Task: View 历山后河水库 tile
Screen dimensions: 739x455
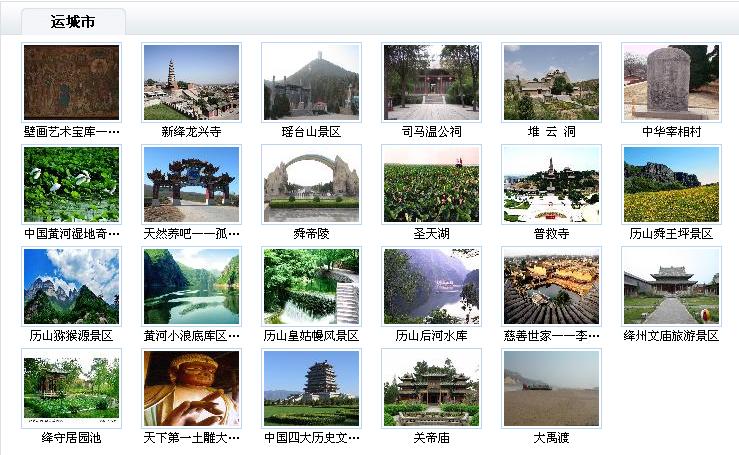Action: tap(431, 286)
